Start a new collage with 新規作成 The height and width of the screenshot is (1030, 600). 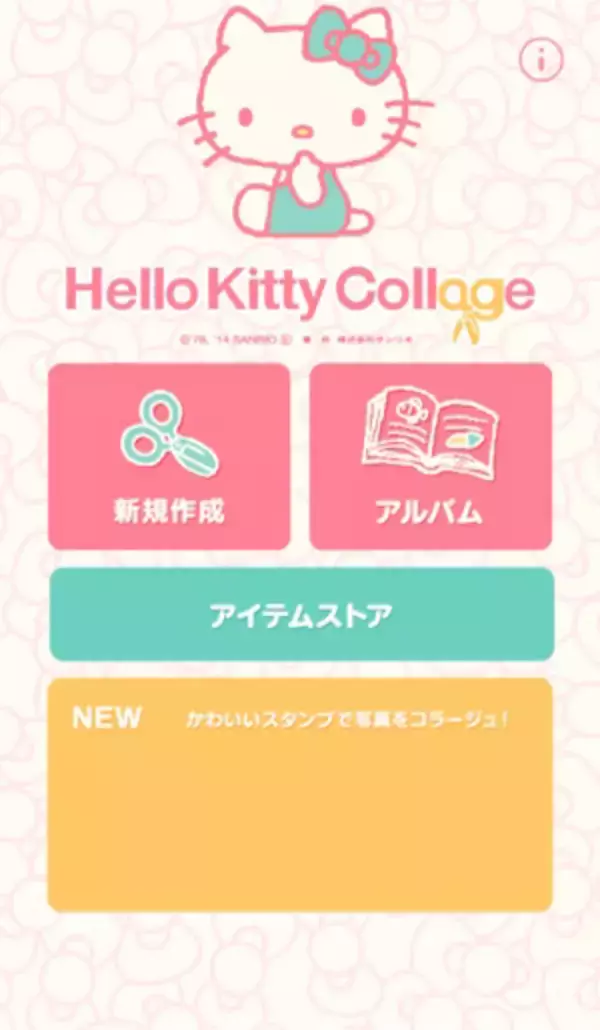169,456
